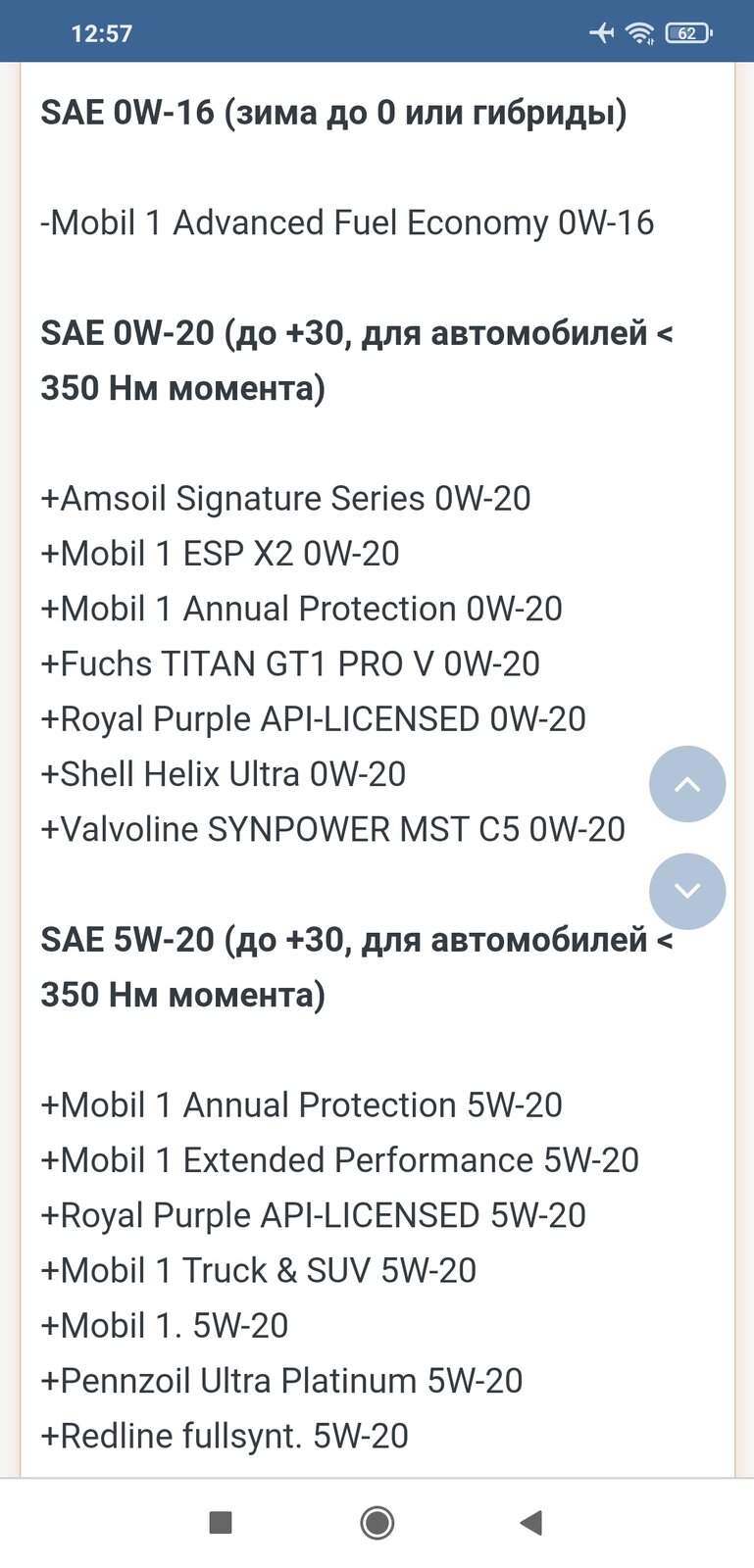Tap the scroll-up arrow button
The image size is (754, 1568).
687,784
